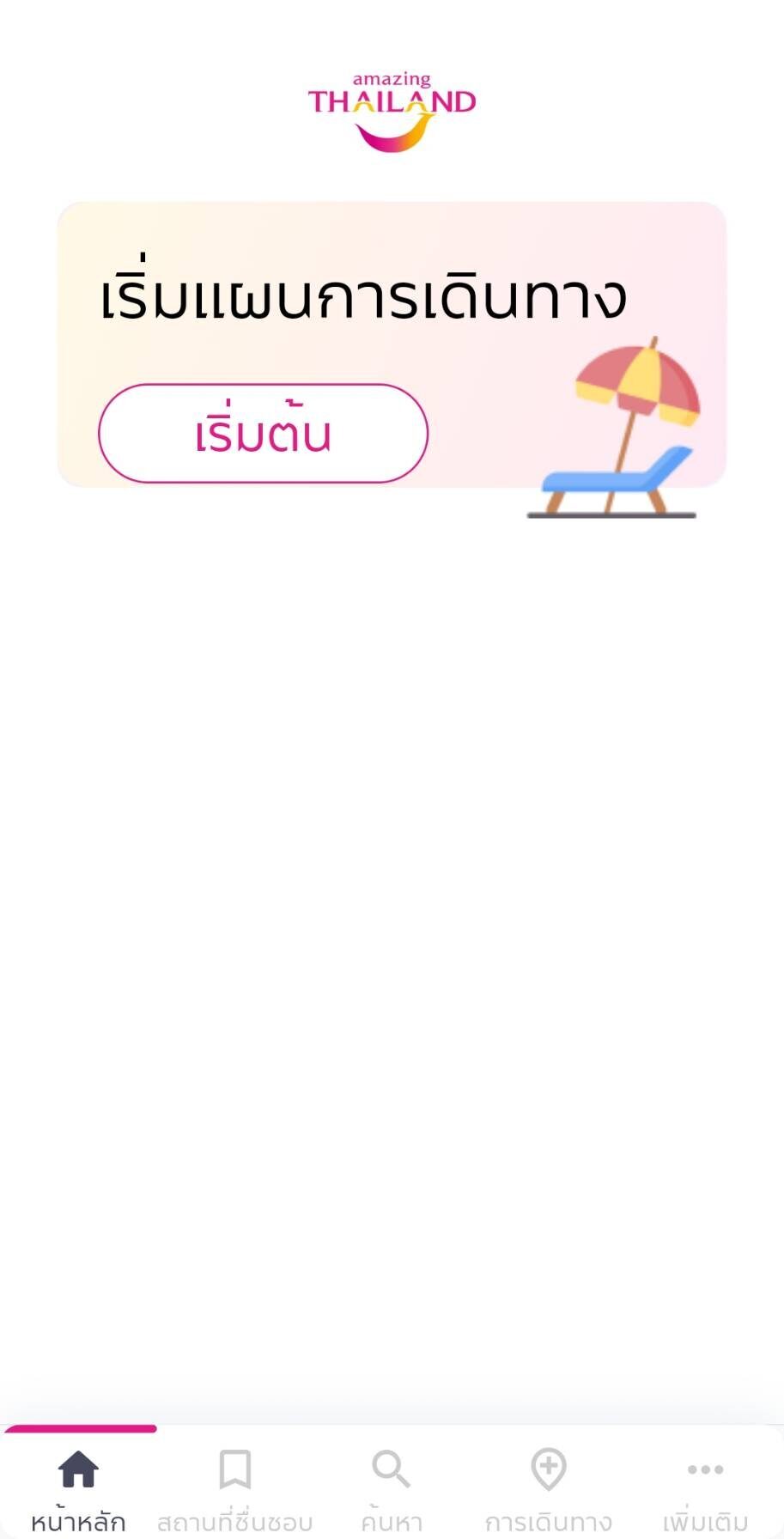The height and width of the screenshot is (1539, 784).
Task: Tap the เริ่มต้น button to start planning
Action: [263, 434]
